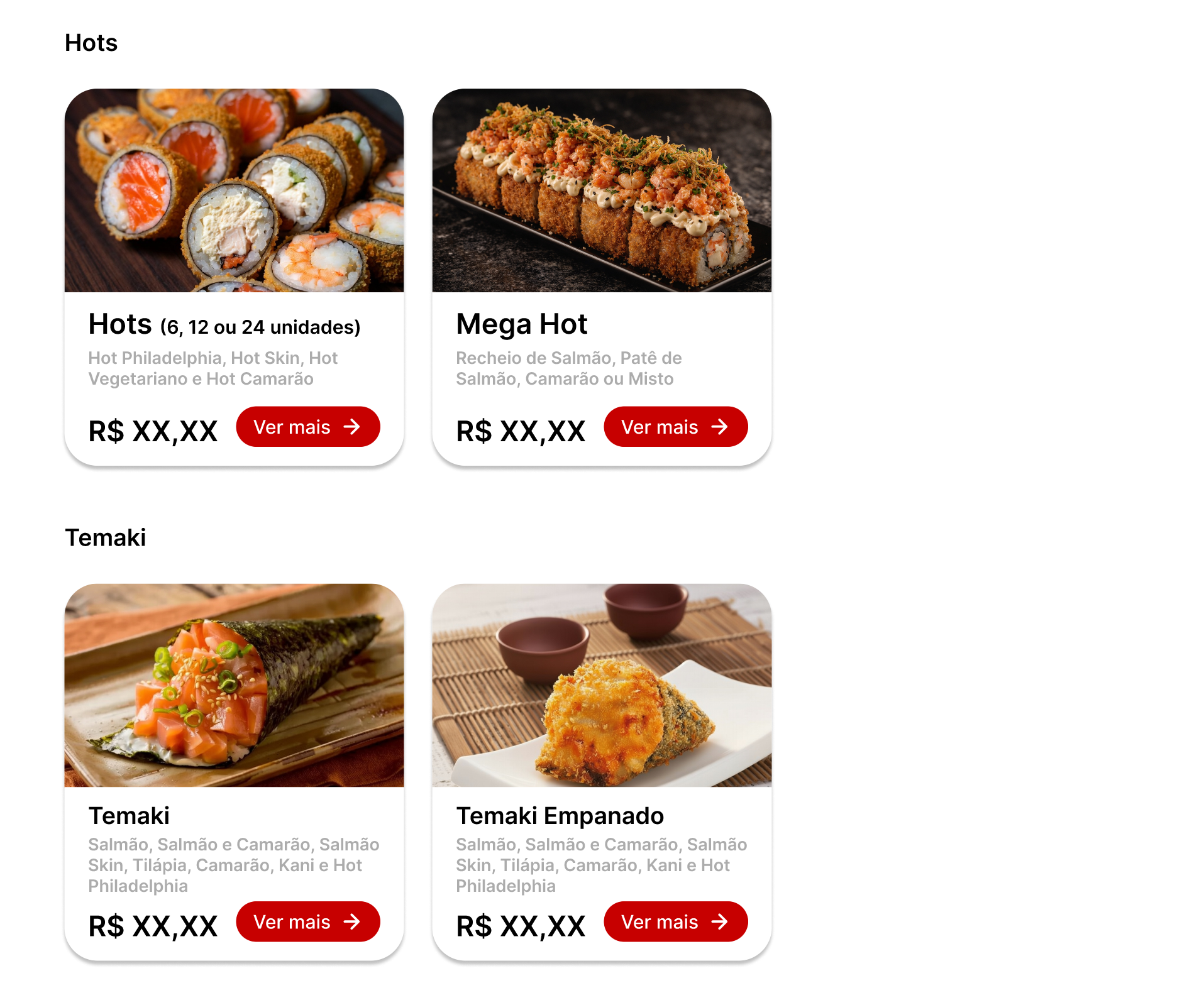Open the Mega Hot product photo

pos(602,190)
